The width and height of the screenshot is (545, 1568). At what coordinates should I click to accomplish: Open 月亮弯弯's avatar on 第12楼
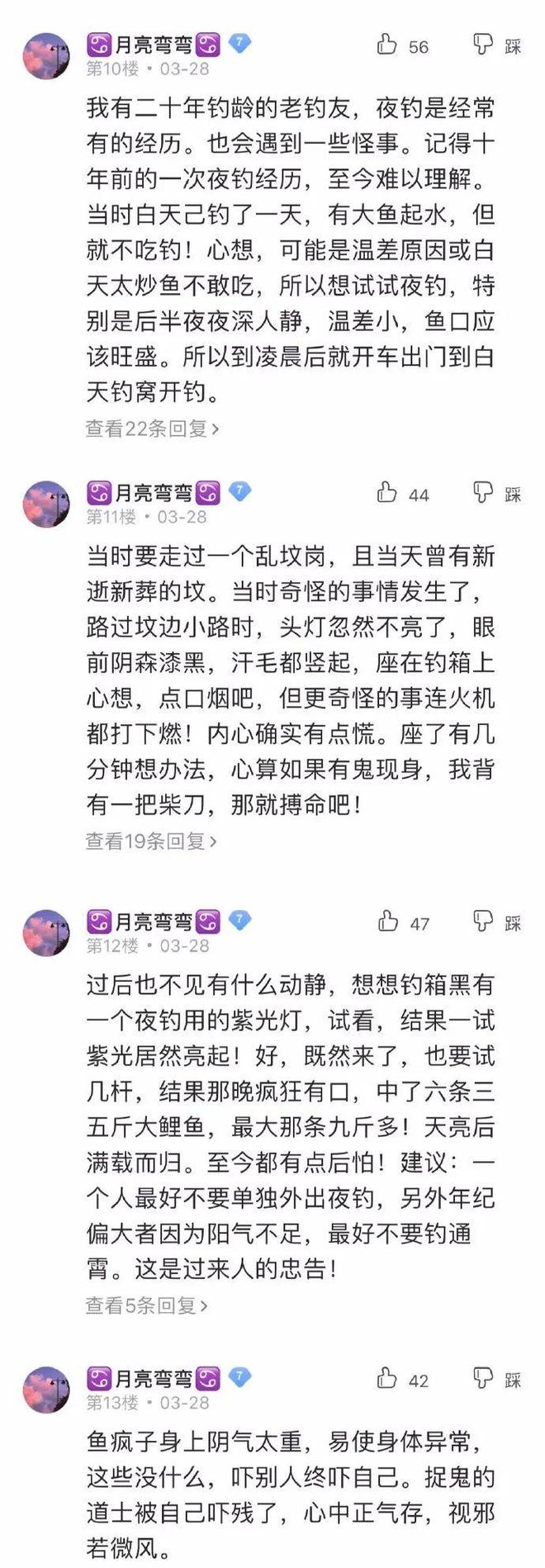46,933
